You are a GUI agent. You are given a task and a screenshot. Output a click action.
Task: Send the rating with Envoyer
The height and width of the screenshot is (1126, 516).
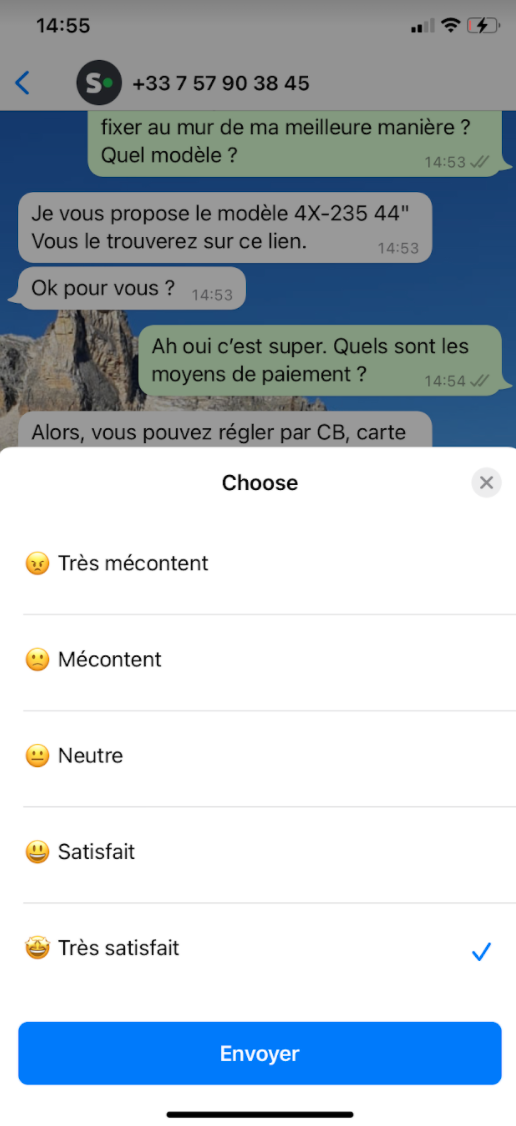click(x=259, y=1053)
